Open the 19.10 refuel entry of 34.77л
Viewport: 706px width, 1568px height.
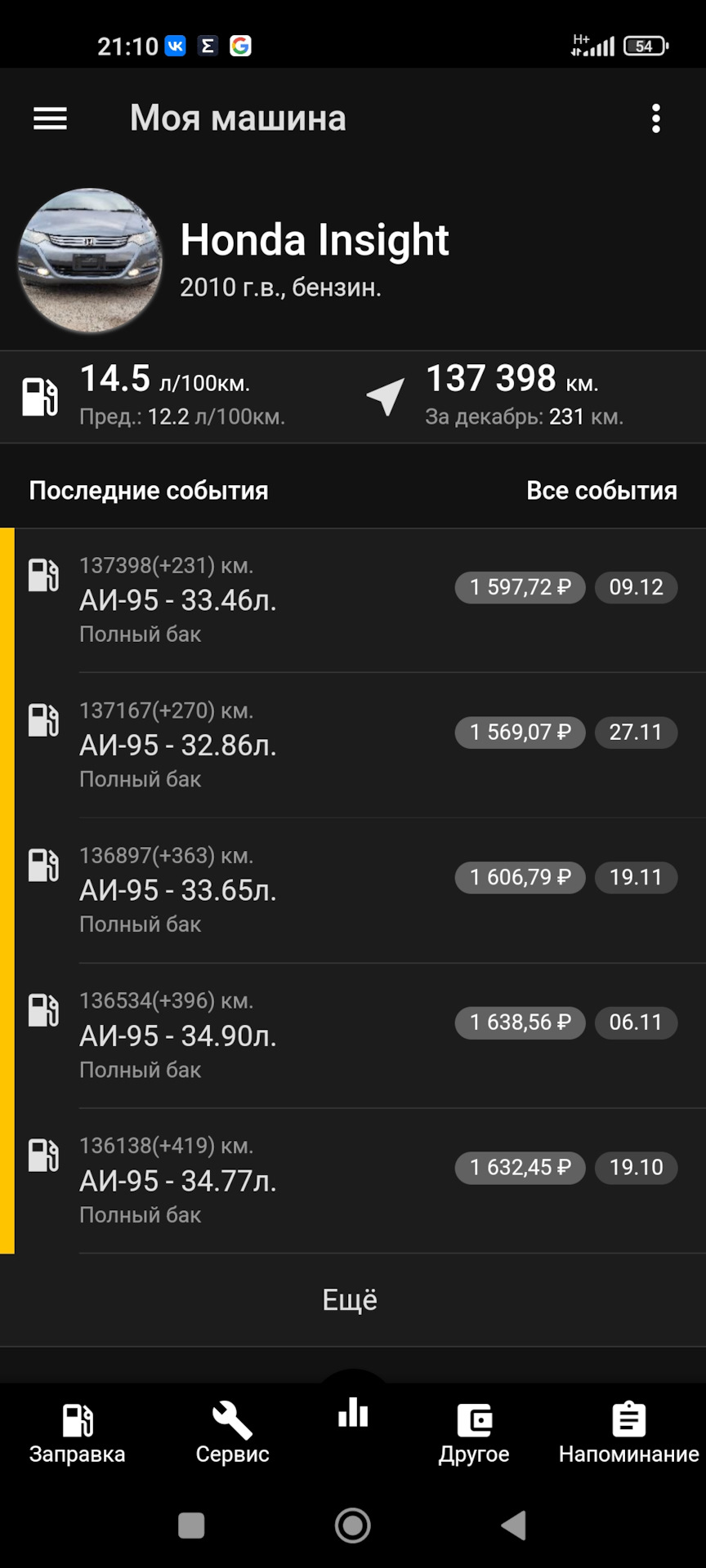(351, 1180)
